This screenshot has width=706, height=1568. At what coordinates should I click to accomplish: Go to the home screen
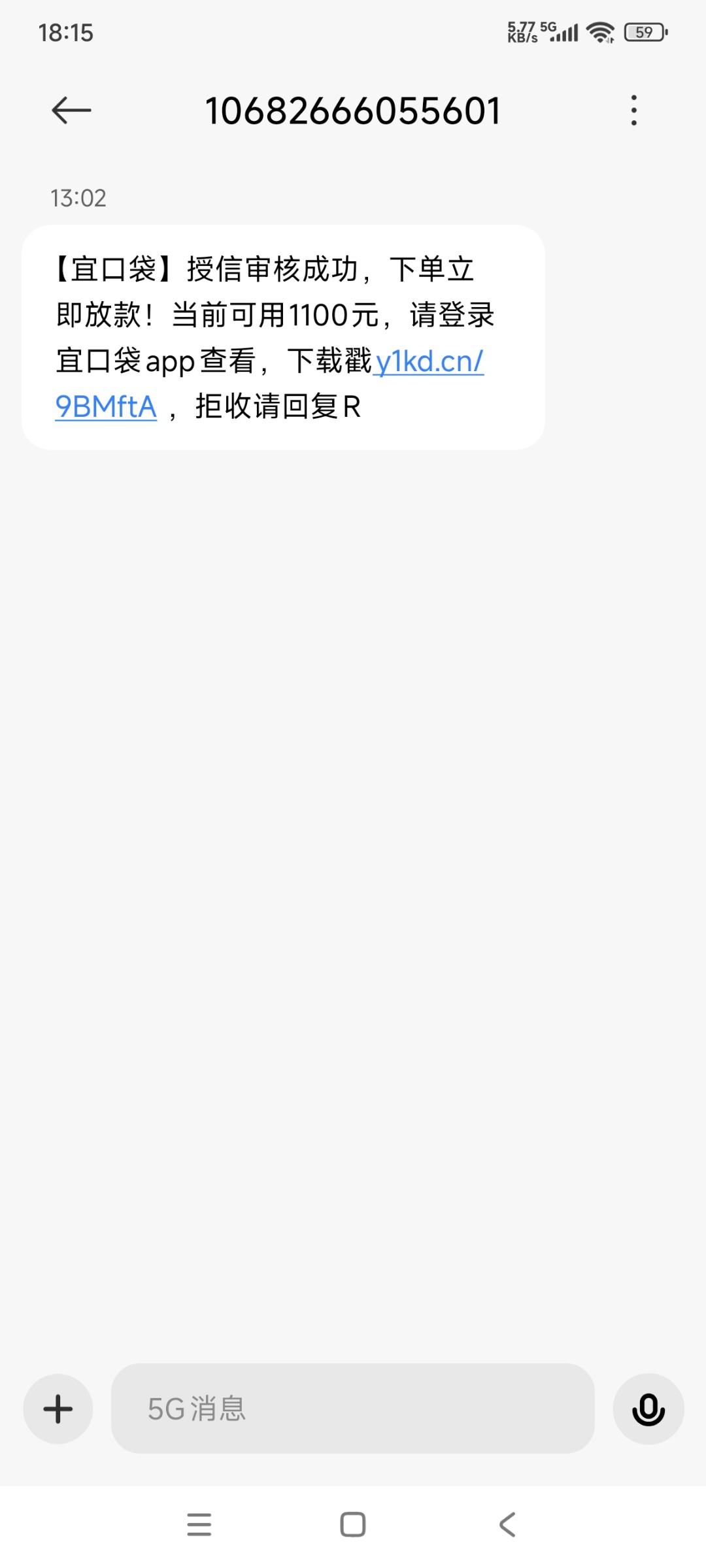353,1524
